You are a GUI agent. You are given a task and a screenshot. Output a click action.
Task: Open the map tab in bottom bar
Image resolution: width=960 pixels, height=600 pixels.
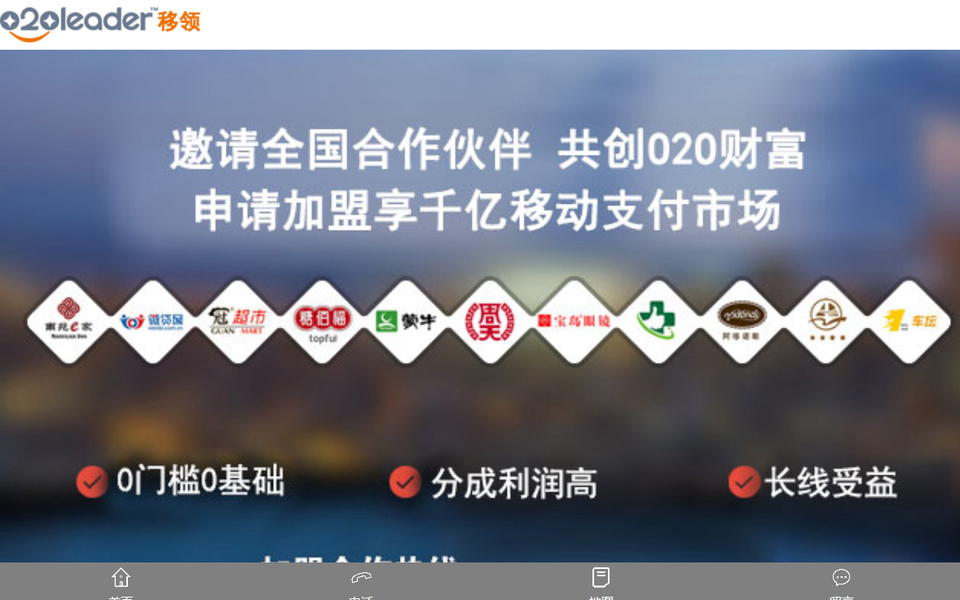pos(601,580)
